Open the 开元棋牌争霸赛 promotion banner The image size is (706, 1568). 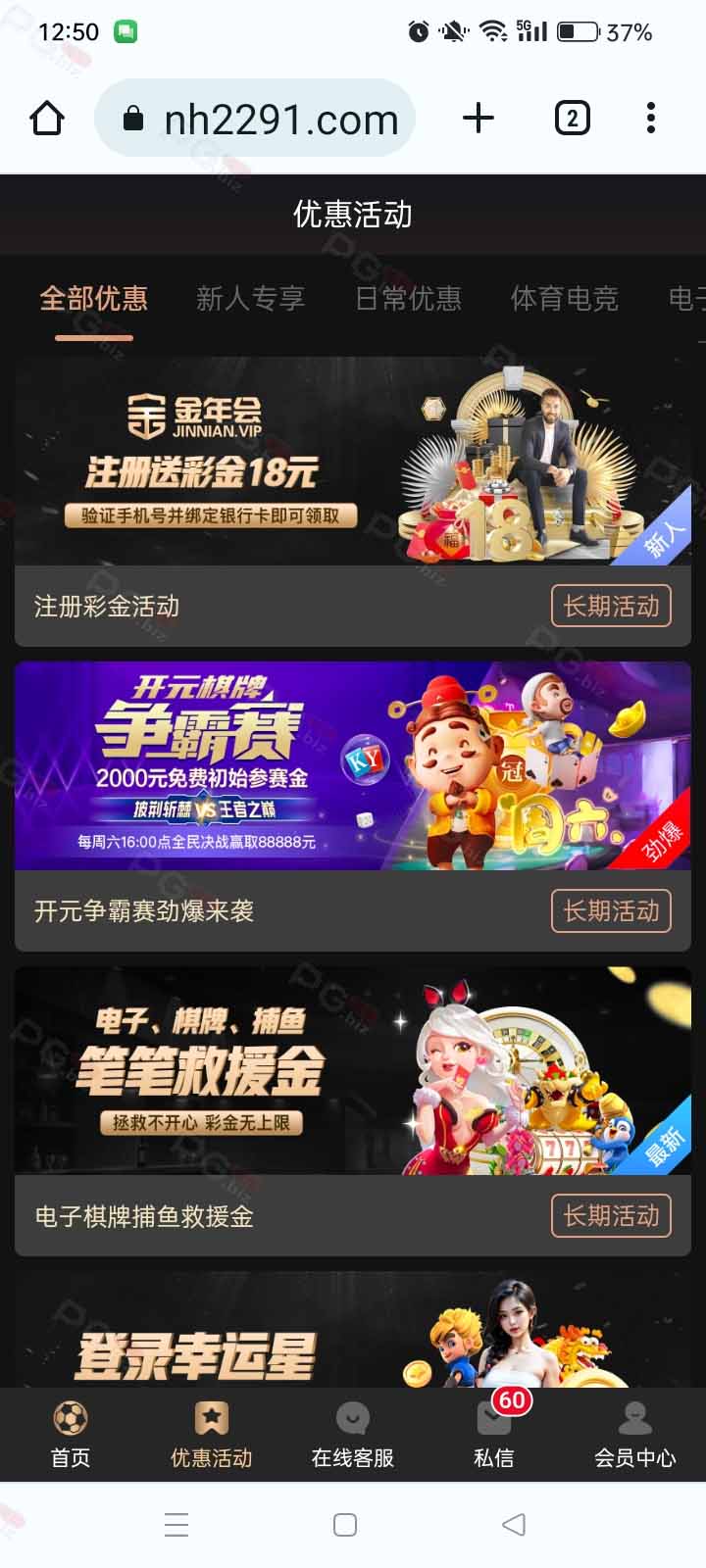coord(353,765)
